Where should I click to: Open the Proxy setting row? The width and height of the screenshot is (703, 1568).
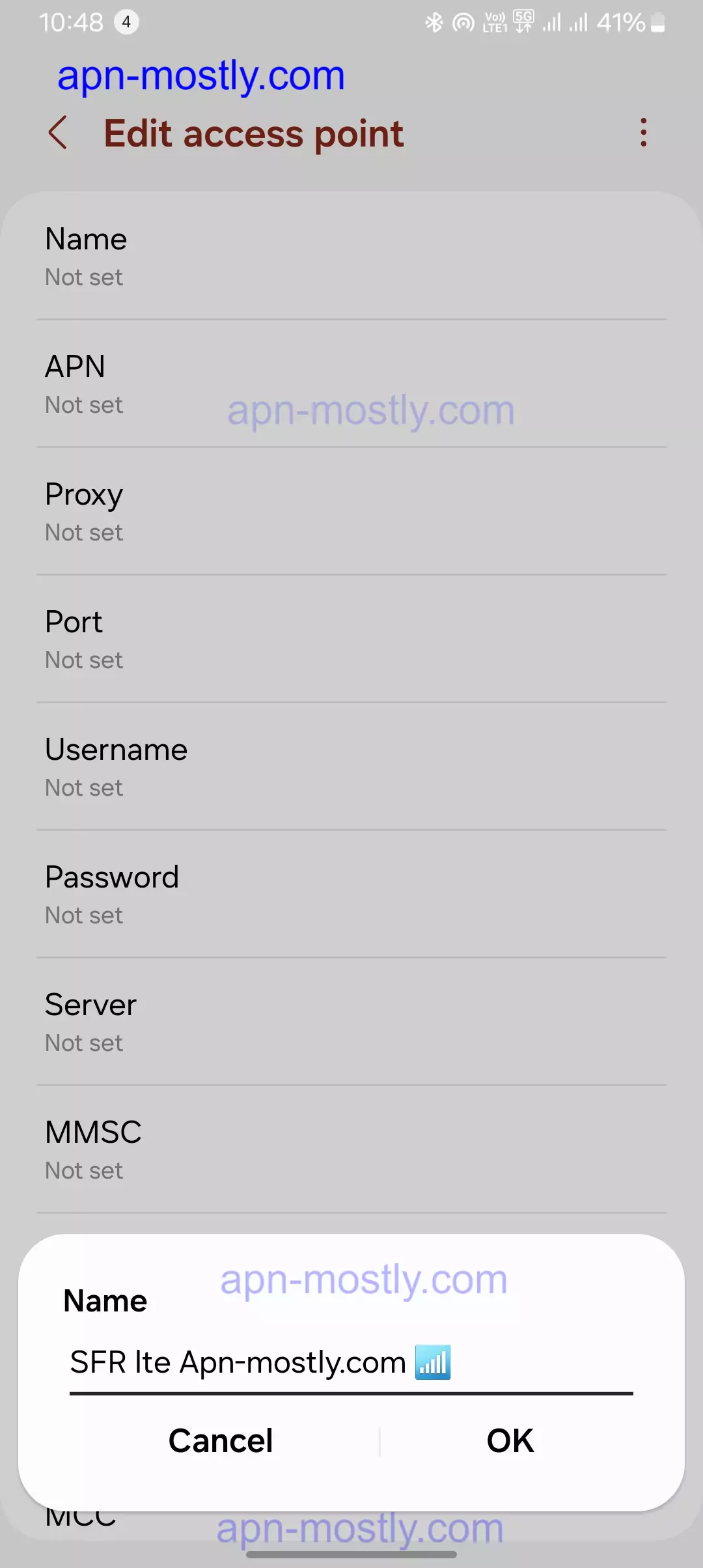[x=351, y=512]
